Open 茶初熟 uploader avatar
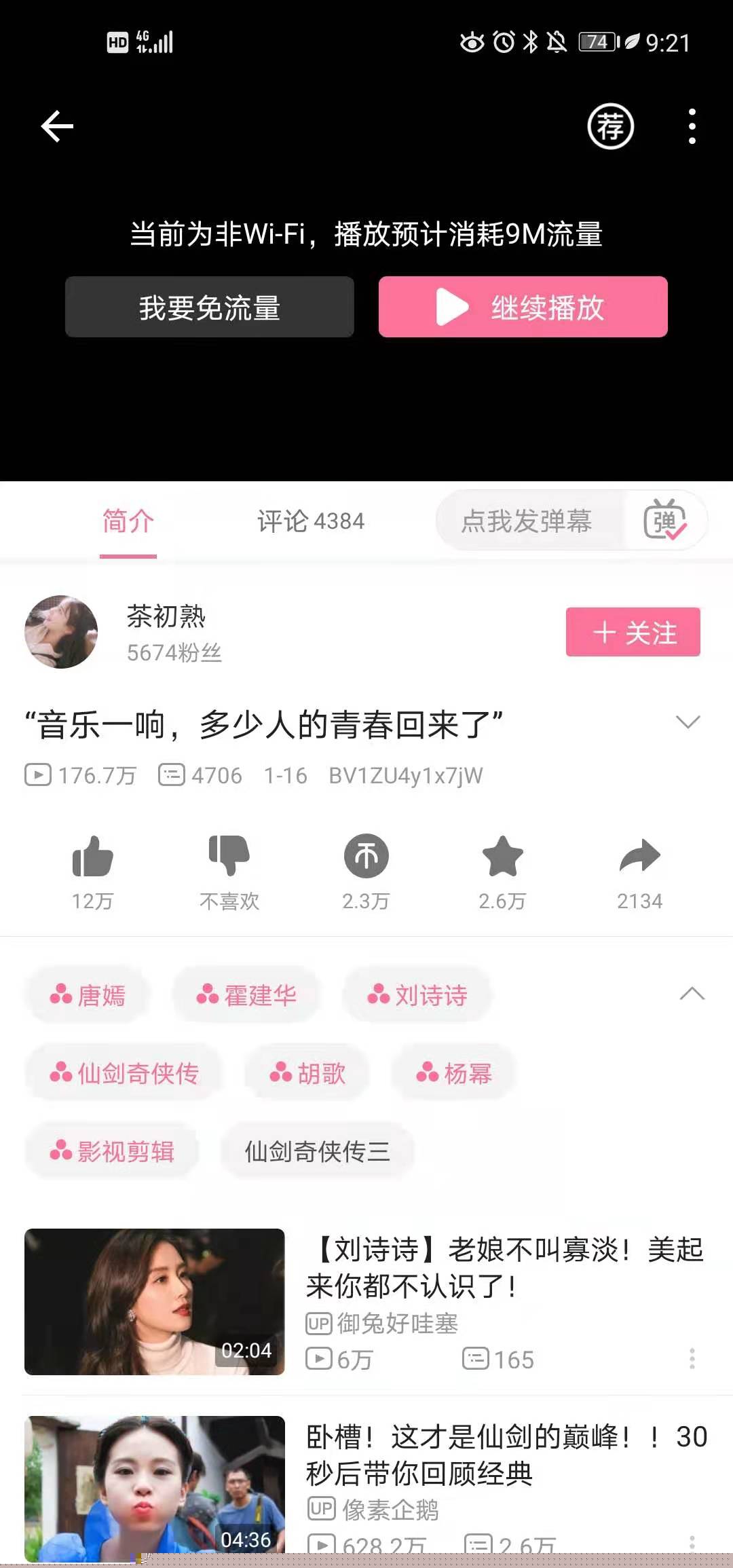 (61, 632)
